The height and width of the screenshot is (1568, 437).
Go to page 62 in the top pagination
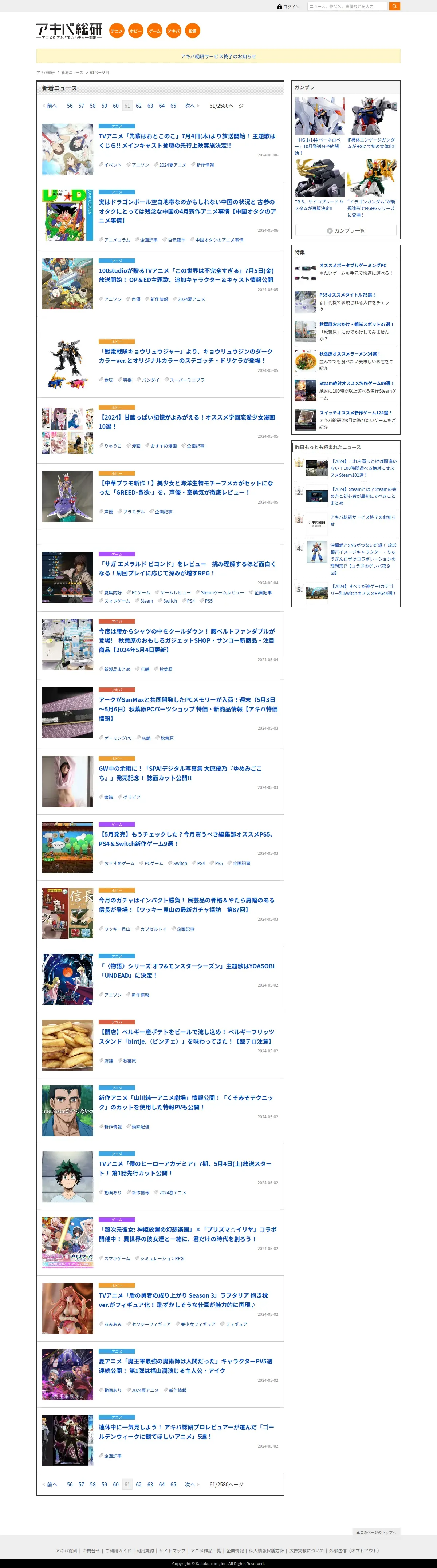(138, 106)
